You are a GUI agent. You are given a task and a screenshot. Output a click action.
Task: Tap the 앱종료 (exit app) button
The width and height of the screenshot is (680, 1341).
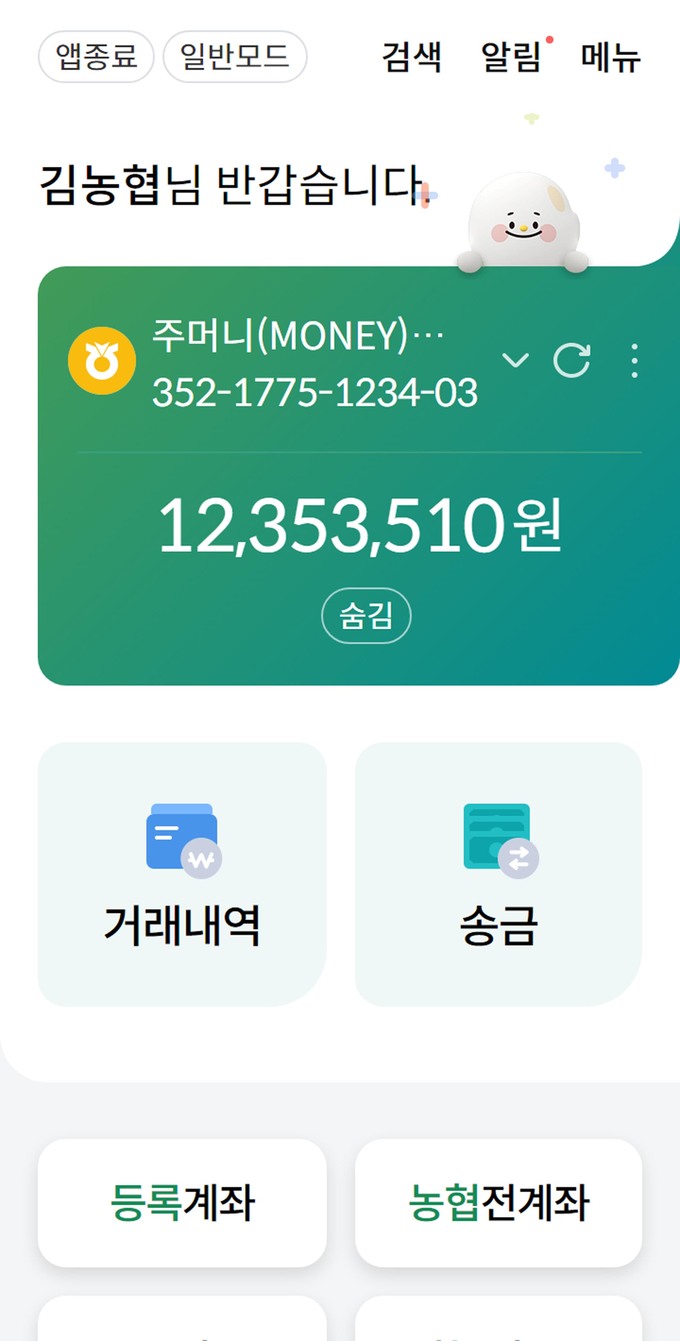[96, 57]
